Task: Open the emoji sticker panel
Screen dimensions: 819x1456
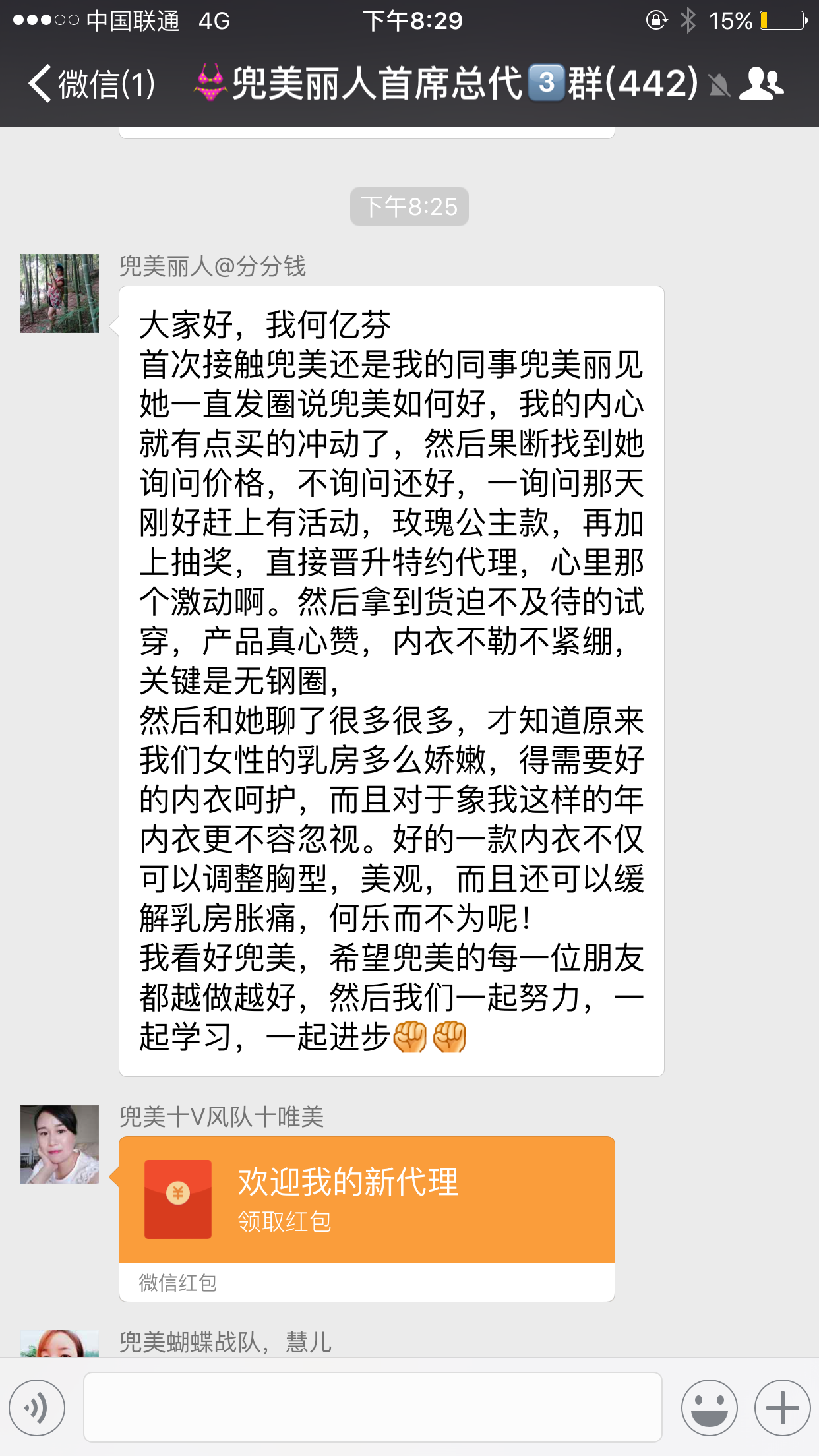Action: [x=709, y=1407]
